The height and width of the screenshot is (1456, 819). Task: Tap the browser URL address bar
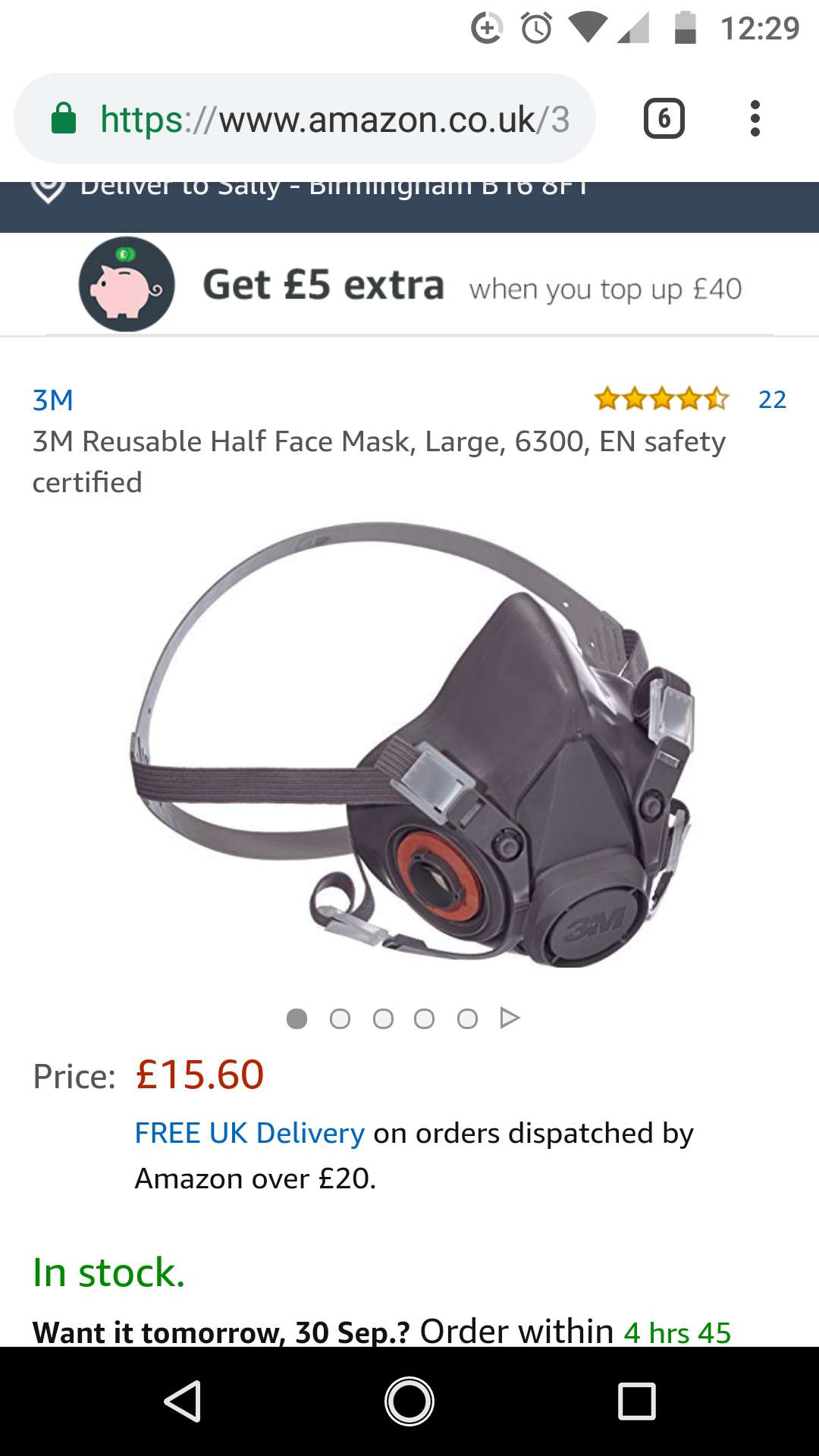(334, 119)
